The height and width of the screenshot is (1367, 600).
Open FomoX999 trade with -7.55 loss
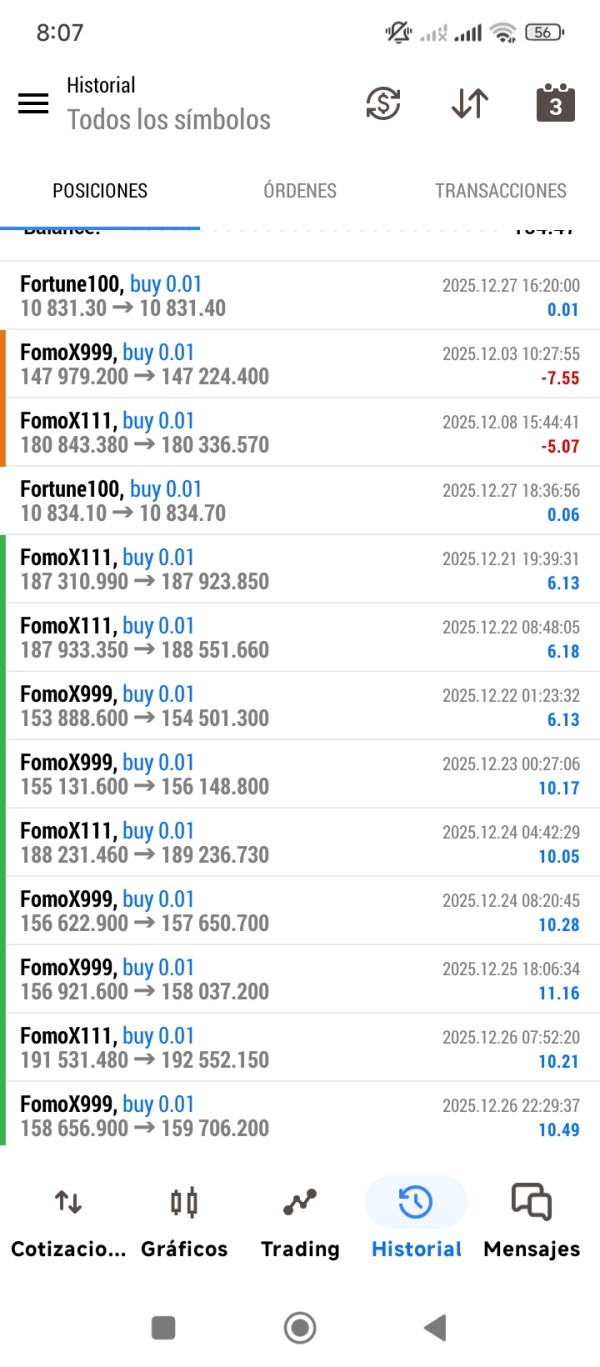tap(300, 364)
